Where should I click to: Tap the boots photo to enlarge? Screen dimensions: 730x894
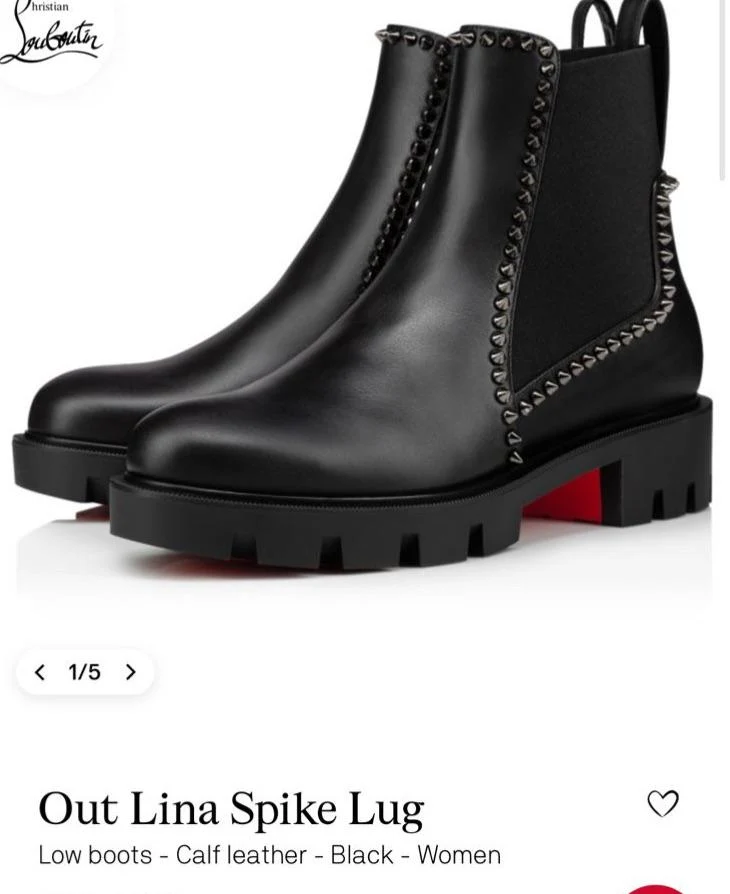click(x=365, y=300)
